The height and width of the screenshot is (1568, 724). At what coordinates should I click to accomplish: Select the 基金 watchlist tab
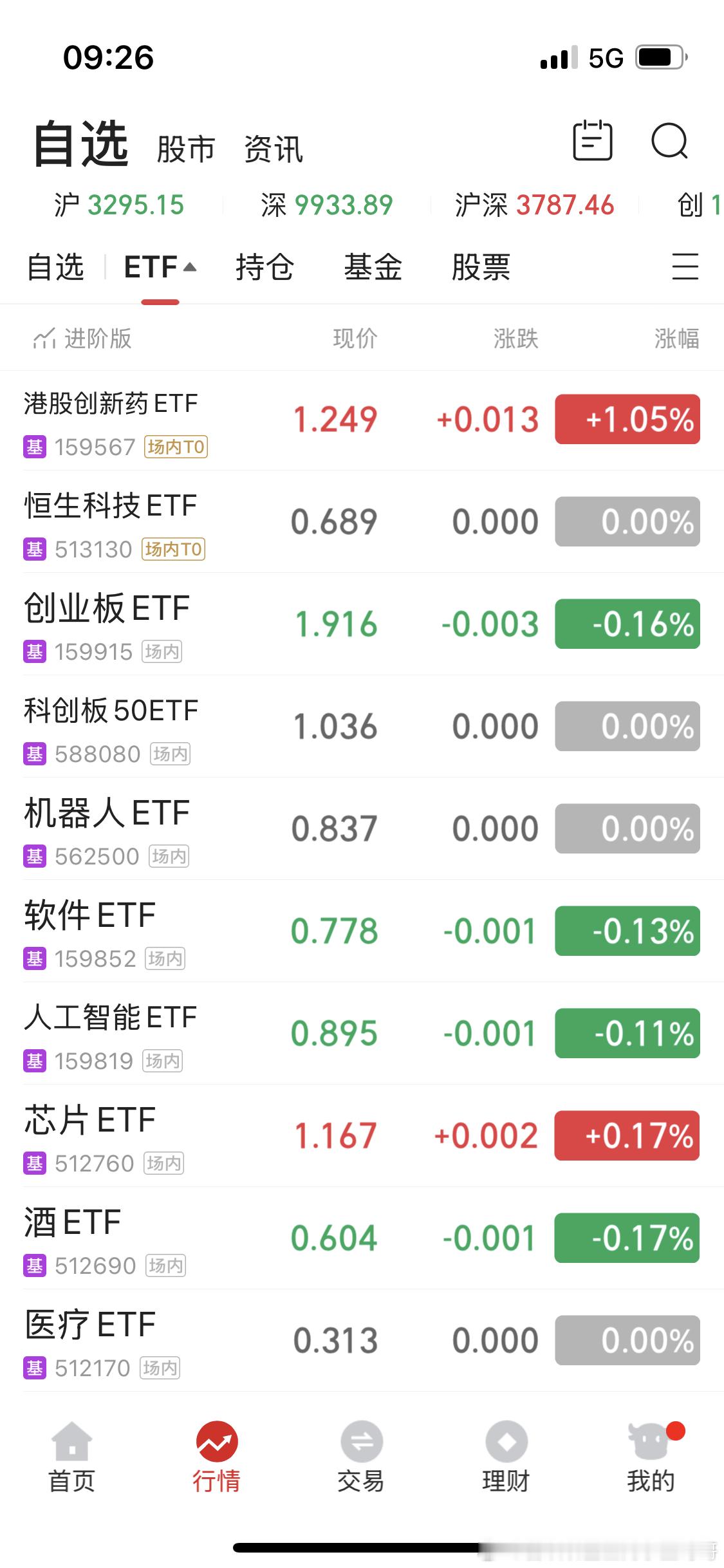373,267
